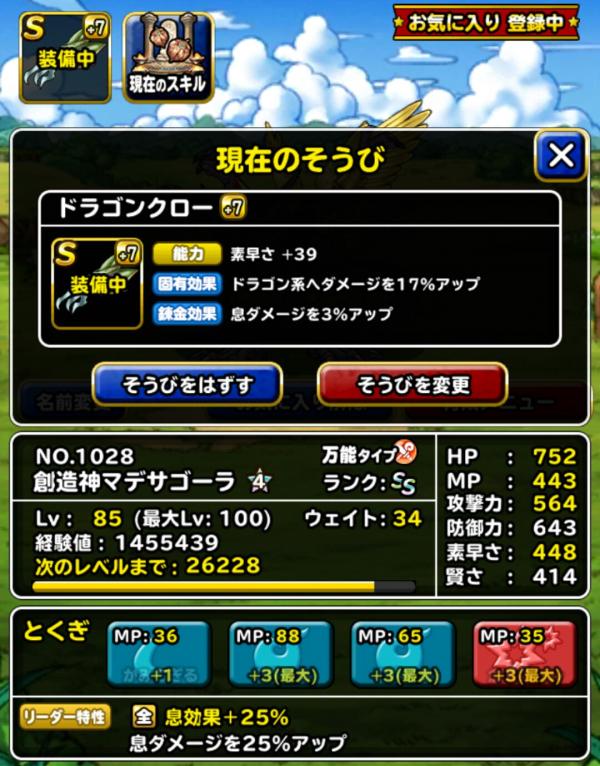600x766 pixels.
Task: Select the skill costing MP 36
Action: (x=159, y=655)
